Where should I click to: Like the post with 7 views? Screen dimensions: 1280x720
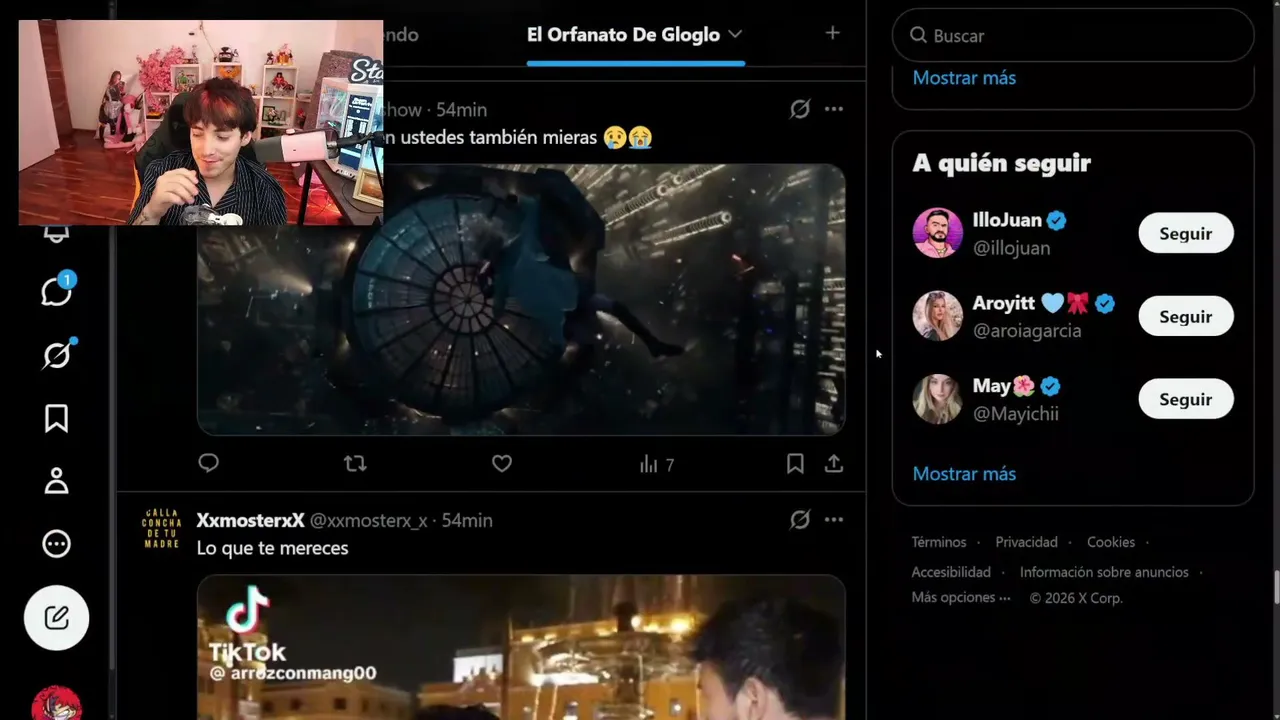[502, 464]
